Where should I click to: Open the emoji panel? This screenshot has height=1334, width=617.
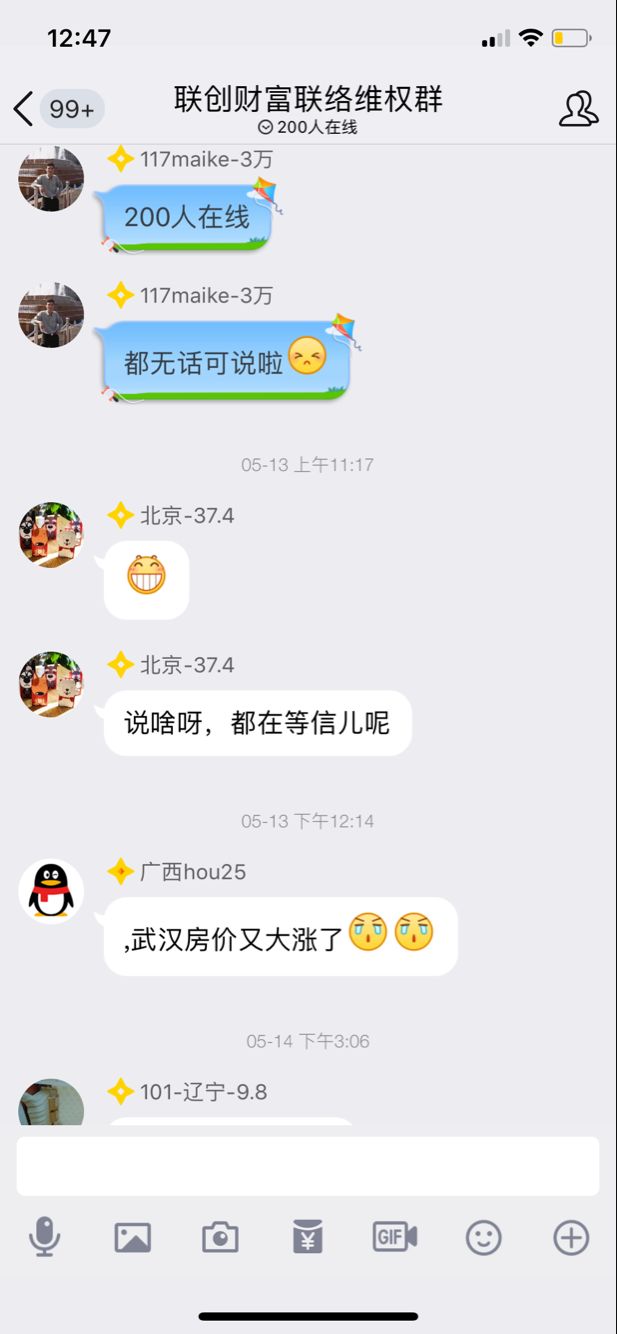(x=483, y=1238)
